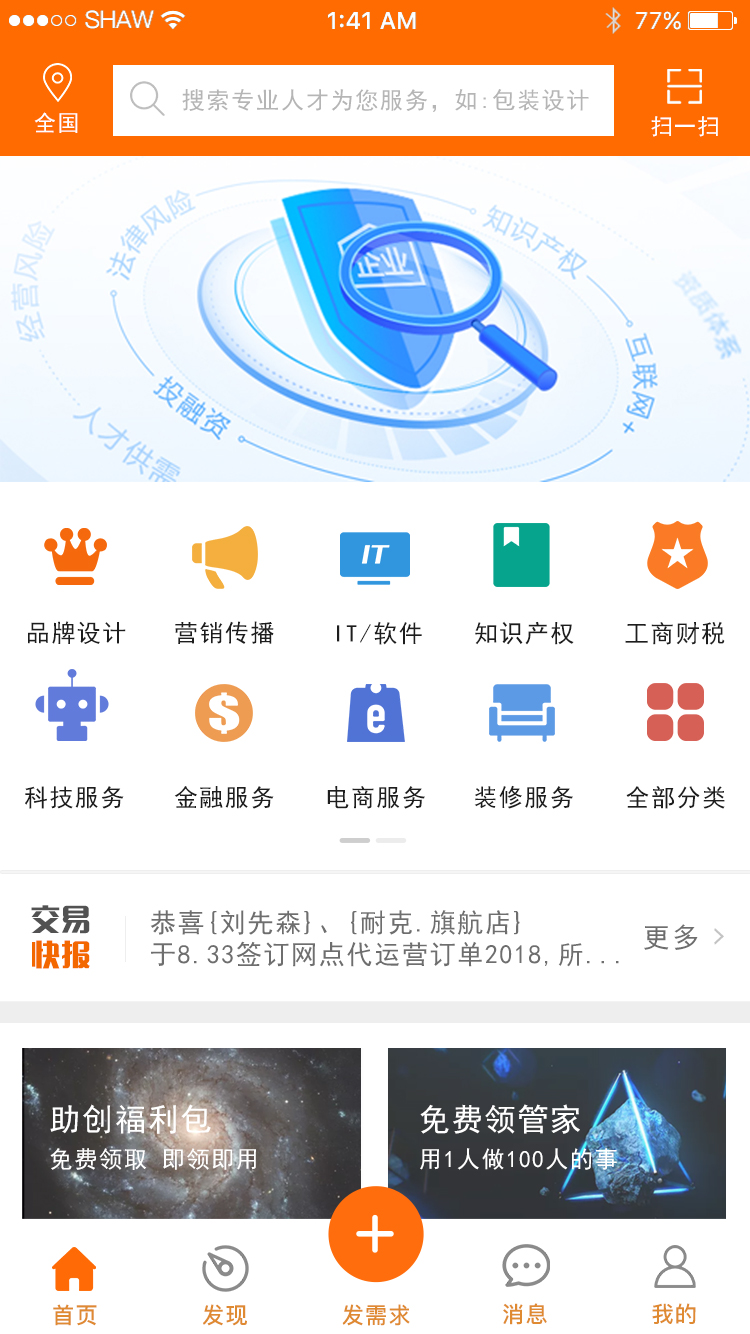Tap the search box for professional talent
Viewport: 750px width, 1334px height.
pyautogui.click(x=363, y=100)
